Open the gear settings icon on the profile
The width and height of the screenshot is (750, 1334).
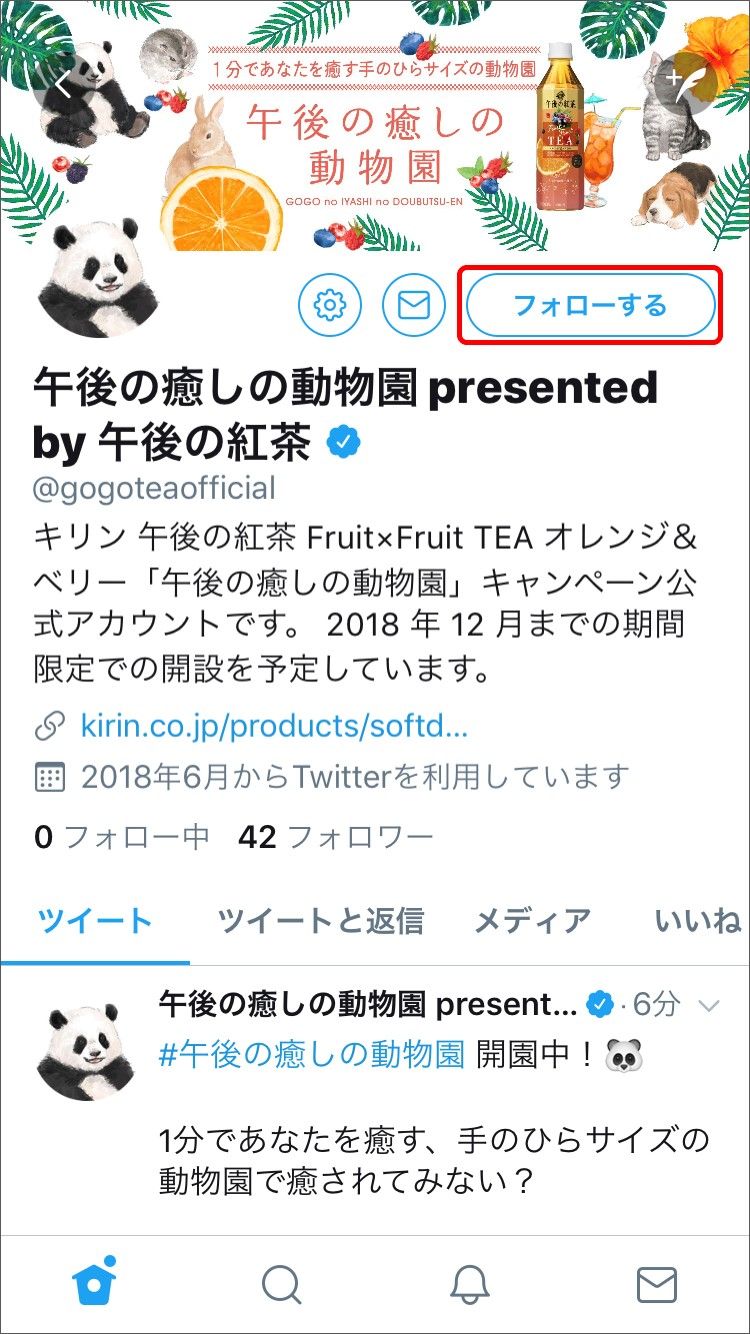point(330,305)
